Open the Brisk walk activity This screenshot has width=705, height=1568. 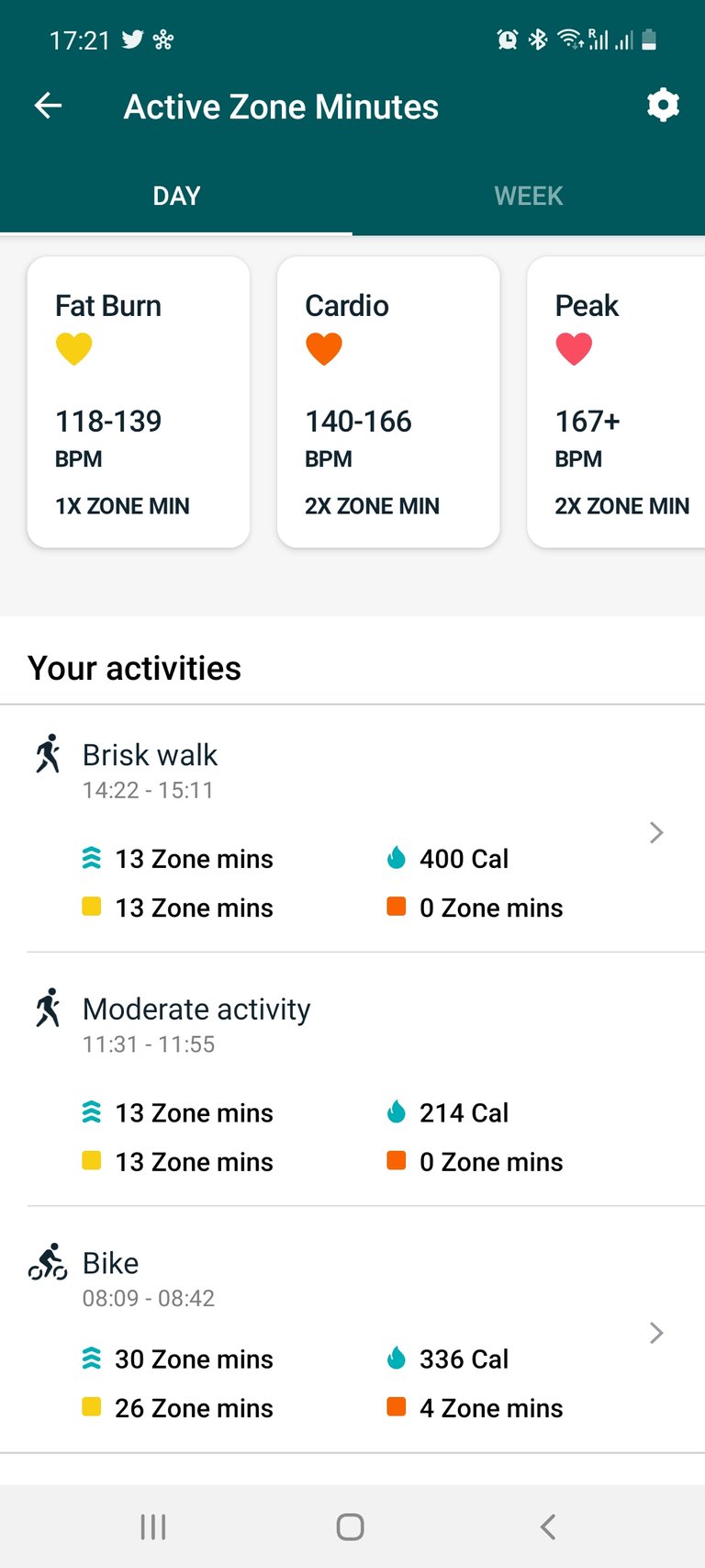[352, 829]
